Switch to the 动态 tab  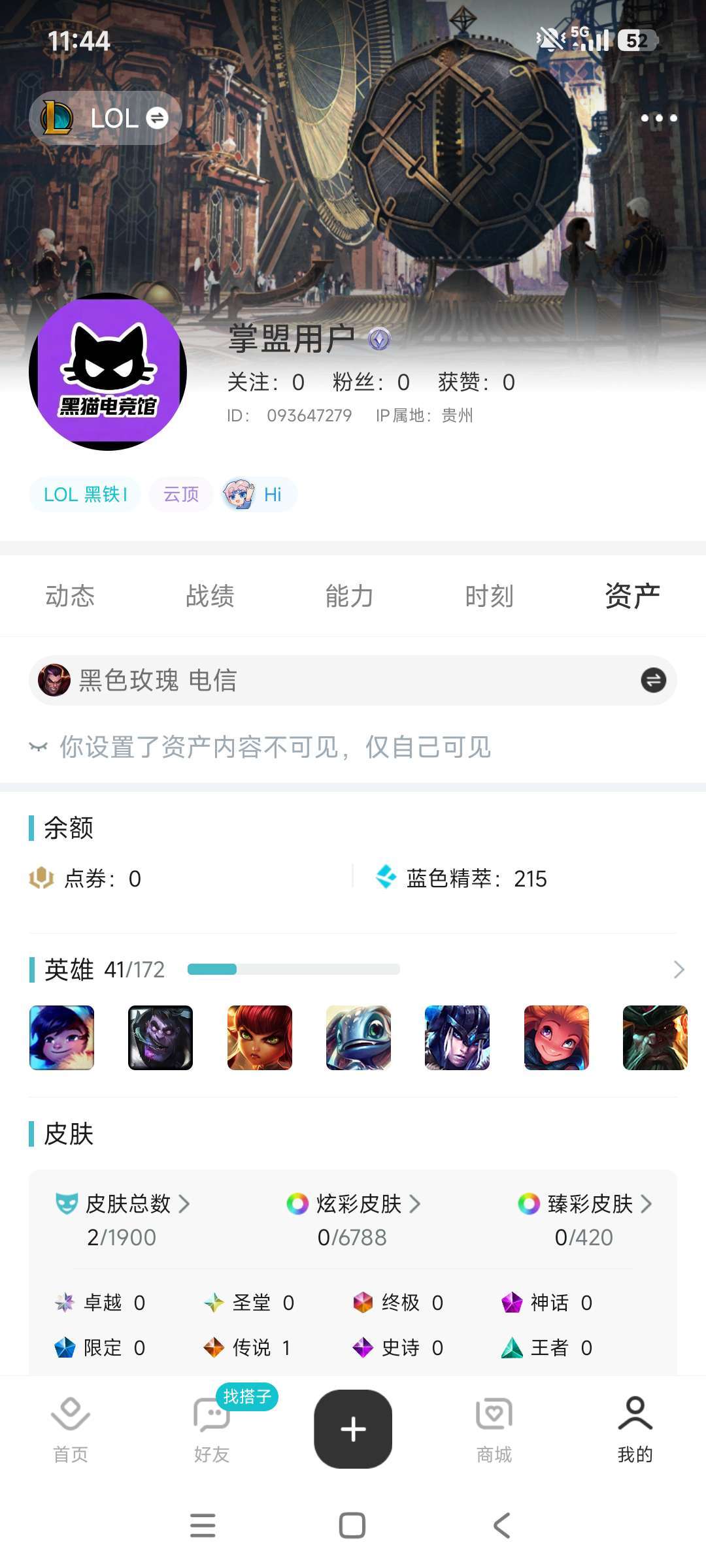click(70, 596)
